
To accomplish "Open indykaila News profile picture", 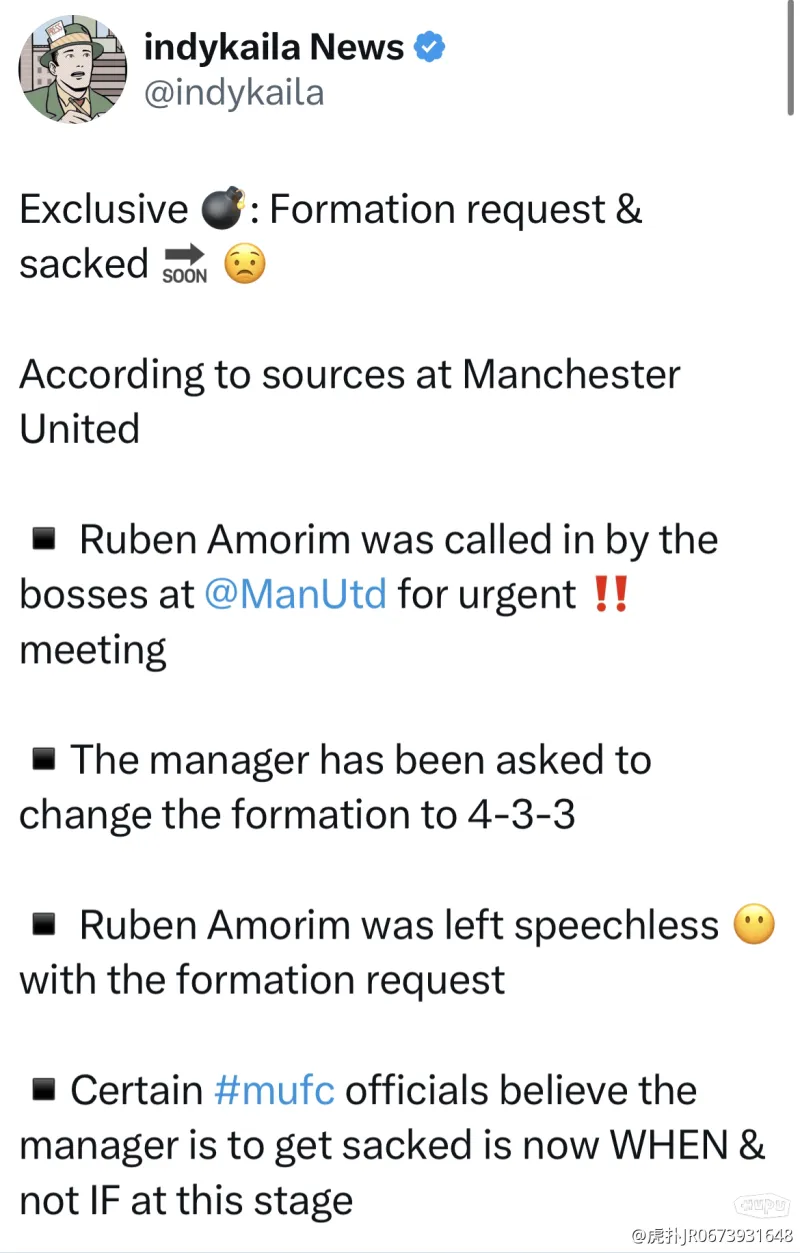I will coord(73,69).
